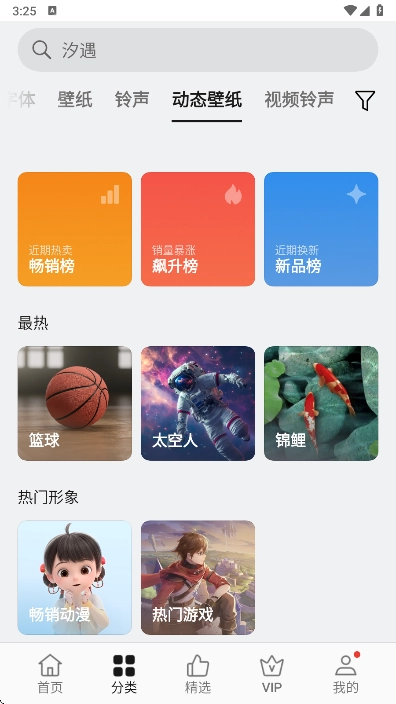Select the 动态壁纸 tab

207,100
